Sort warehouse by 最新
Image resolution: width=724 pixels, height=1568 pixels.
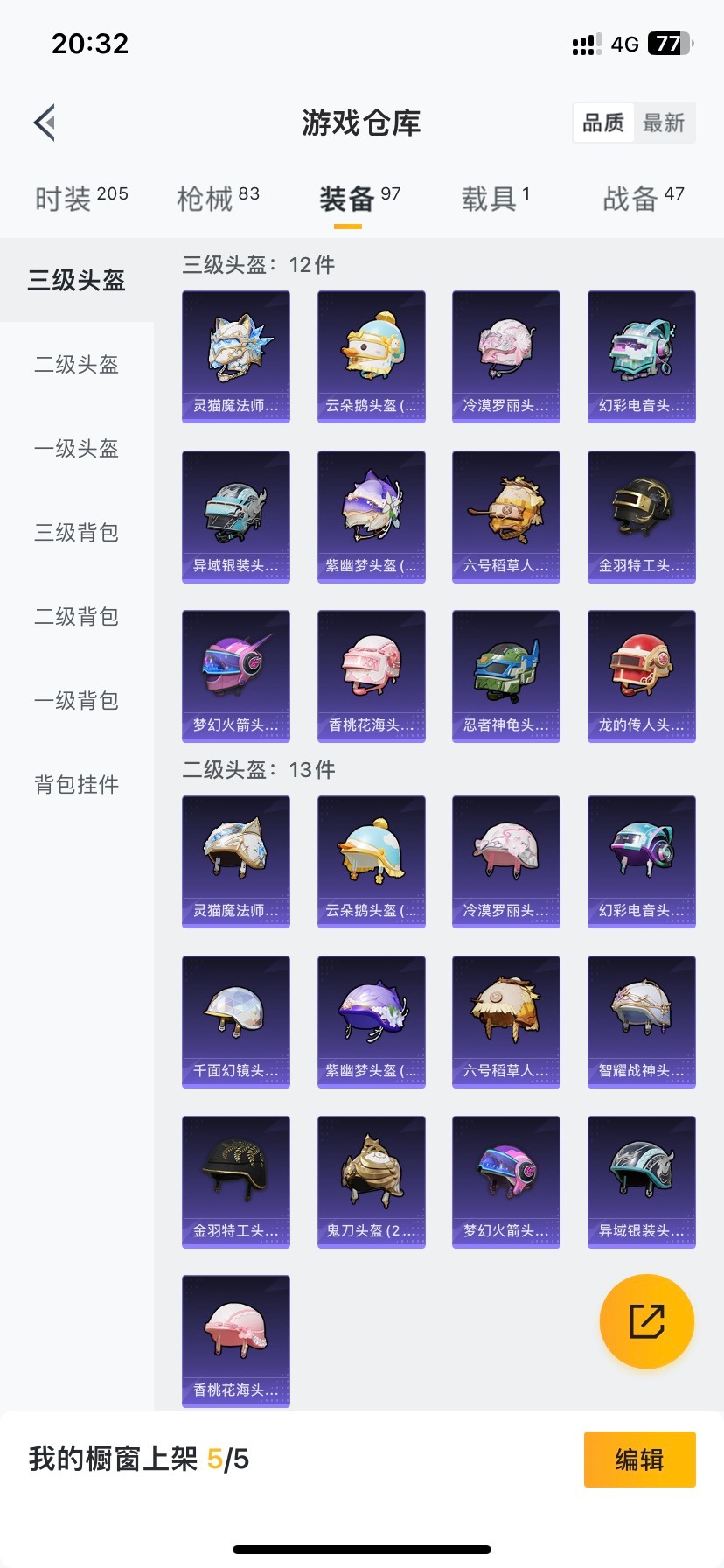tap(664, 122)
